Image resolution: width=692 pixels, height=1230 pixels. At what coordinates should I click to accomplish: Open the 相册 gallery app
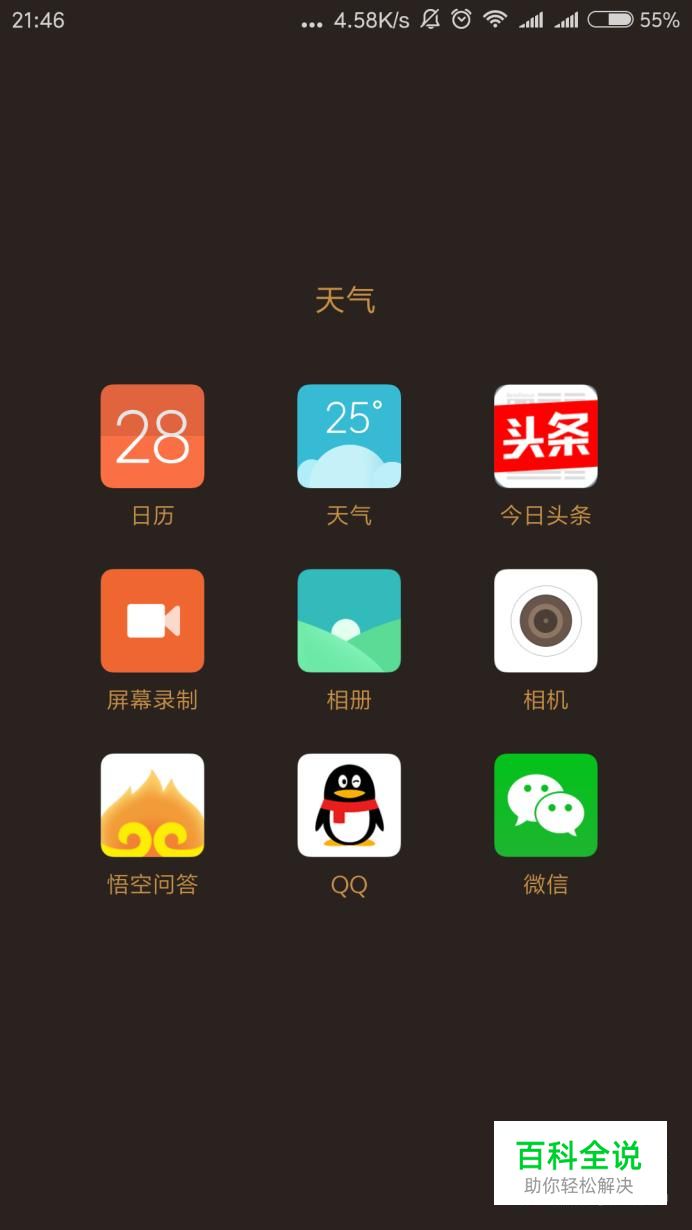(349, 621)
